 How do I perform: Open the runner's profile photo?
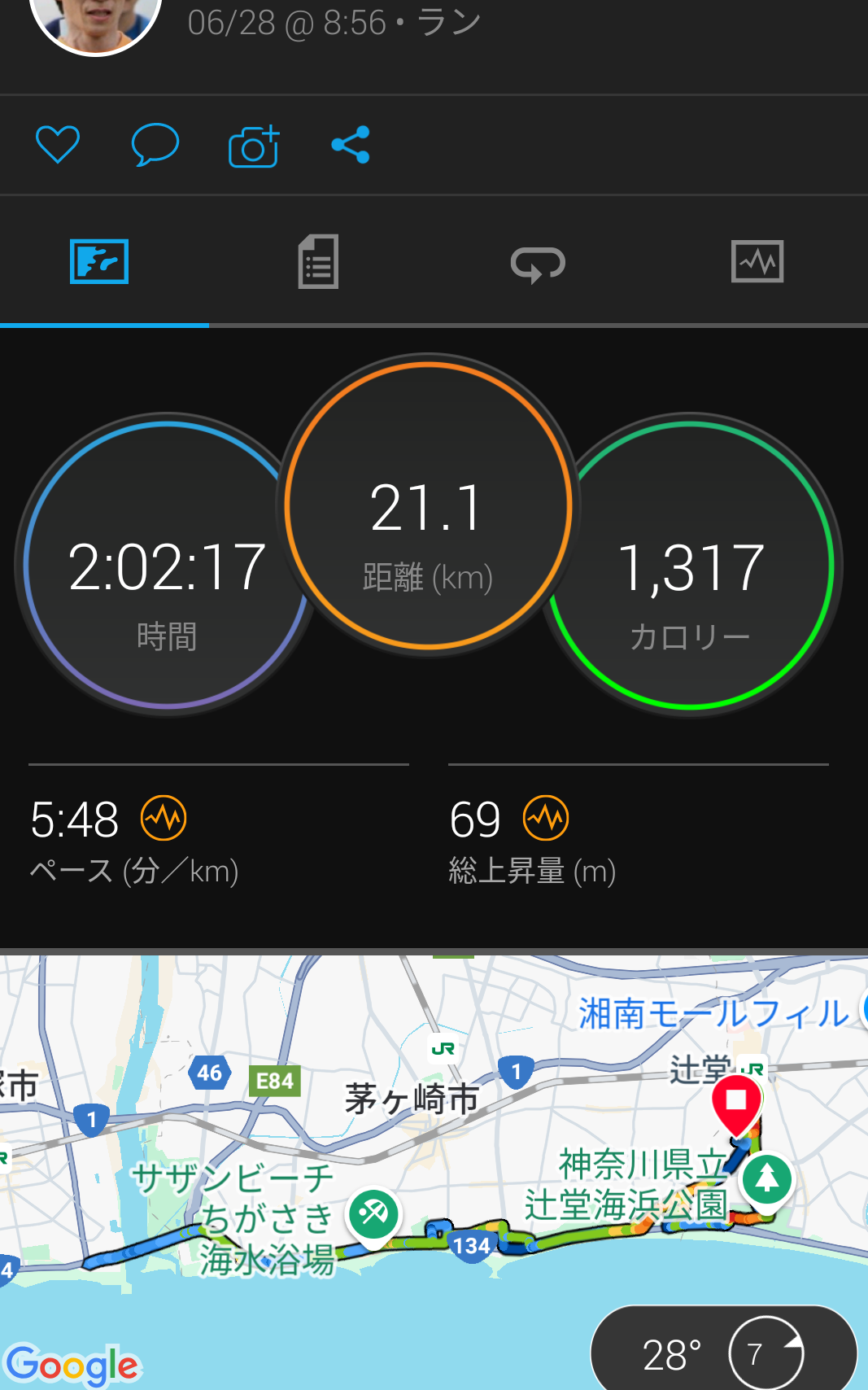96,24
